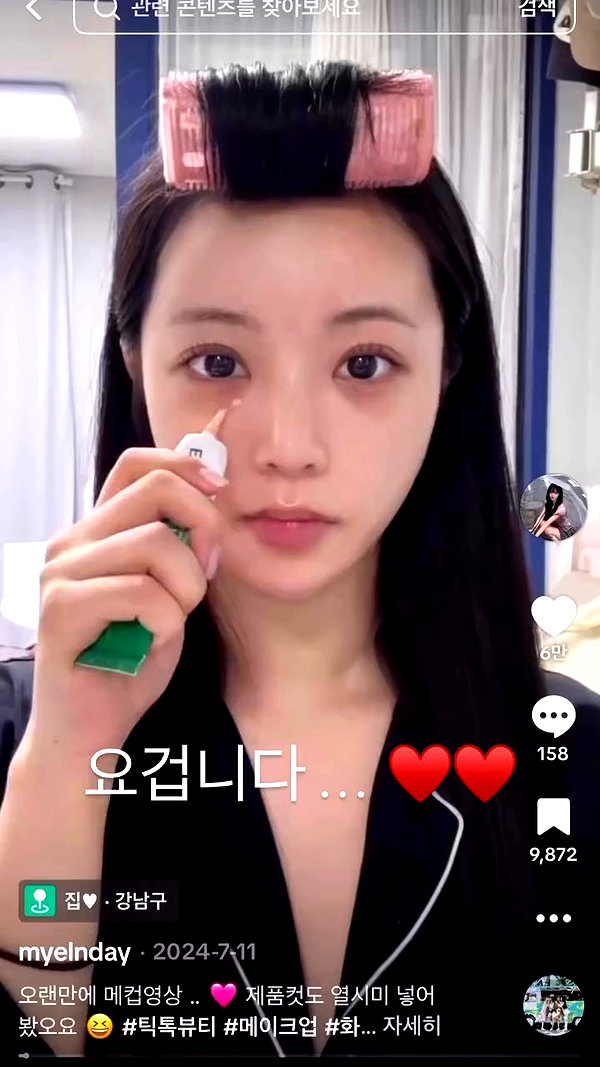Open the myelnday username profile
This screenshot has width=600, height=1067.
click(74, 953)
